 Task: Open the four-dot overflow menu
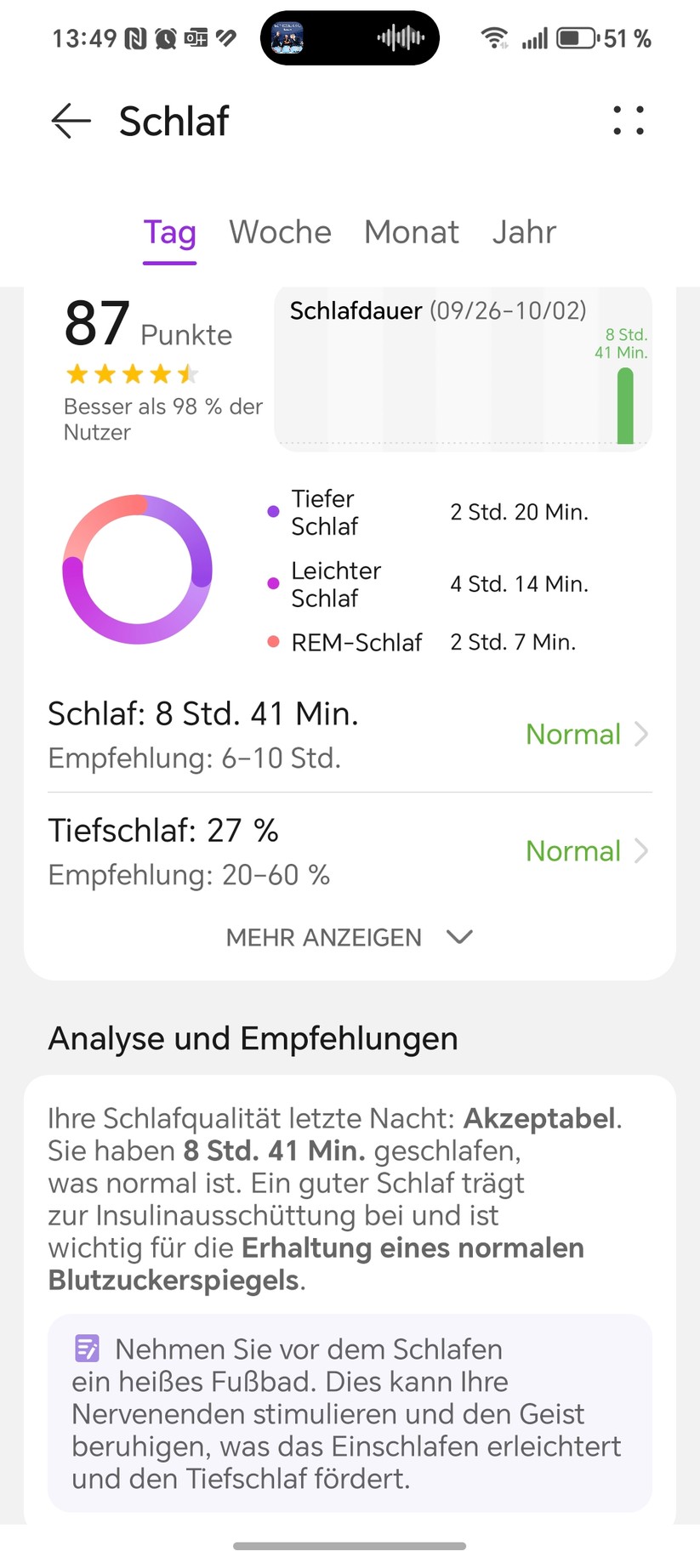629,121
